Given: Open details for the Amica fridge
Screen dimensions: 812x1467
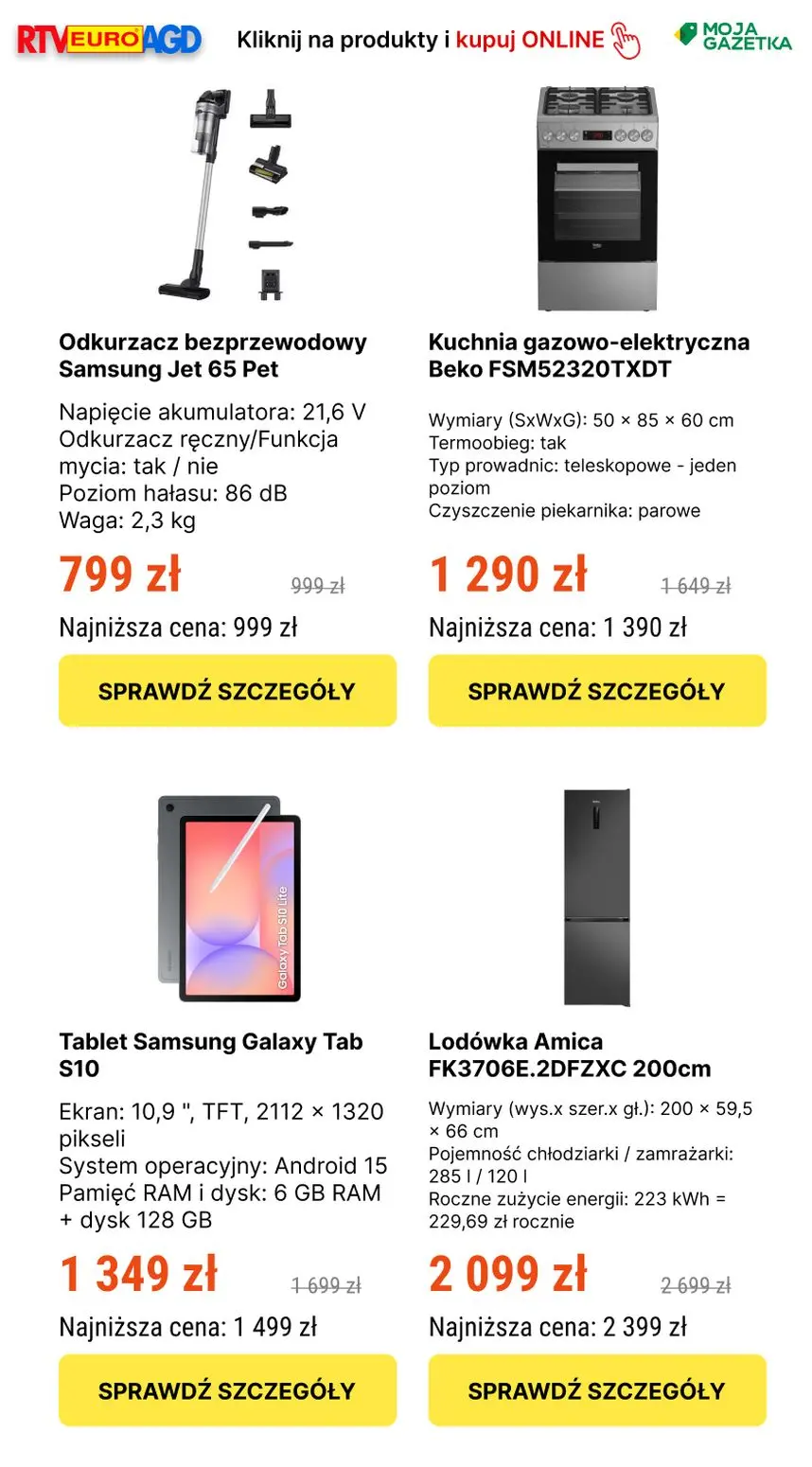Looking at the screenshot, I should coord(596,1390).
